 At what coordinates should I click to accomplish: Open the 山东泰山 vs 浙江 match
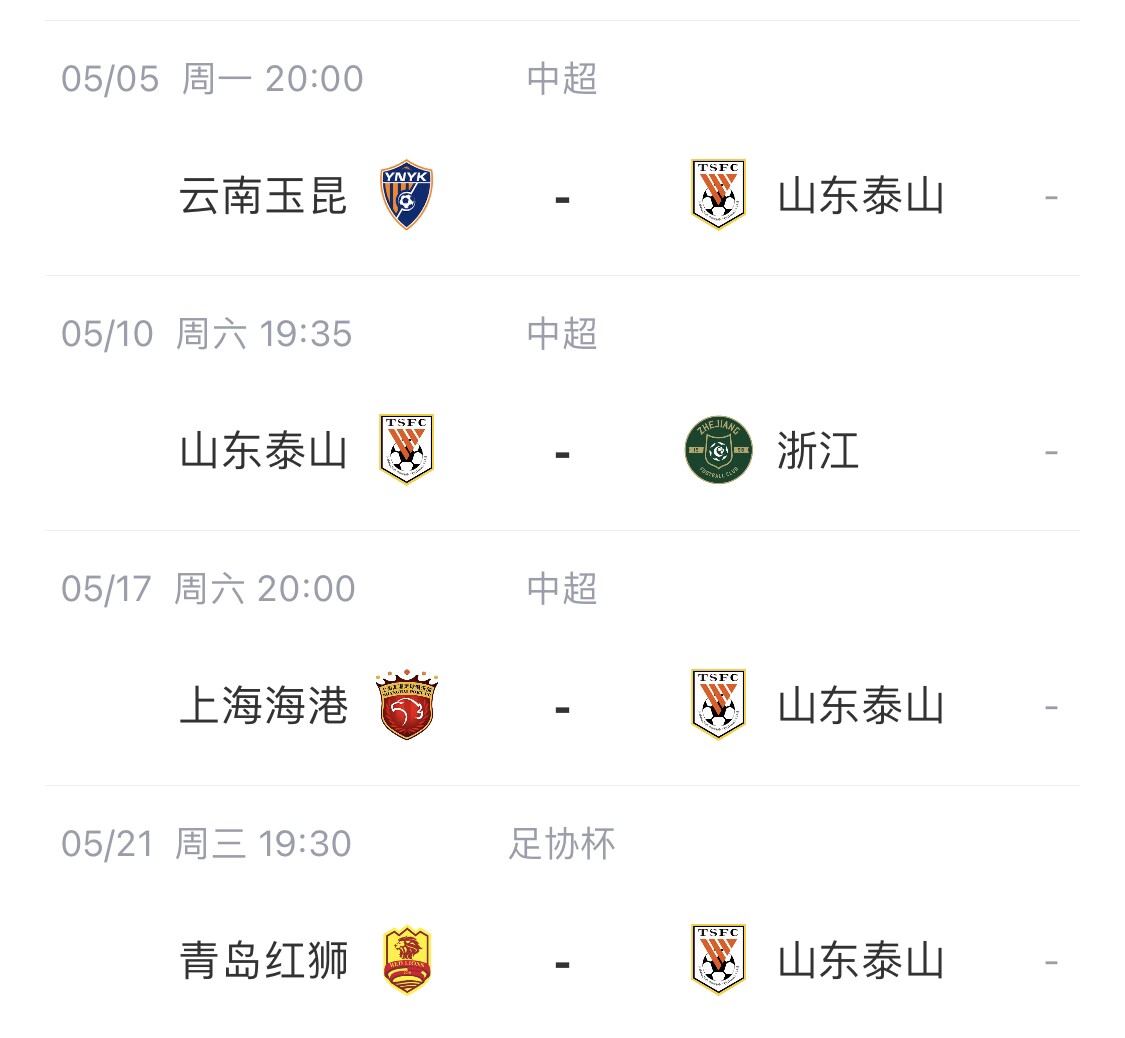562,451
